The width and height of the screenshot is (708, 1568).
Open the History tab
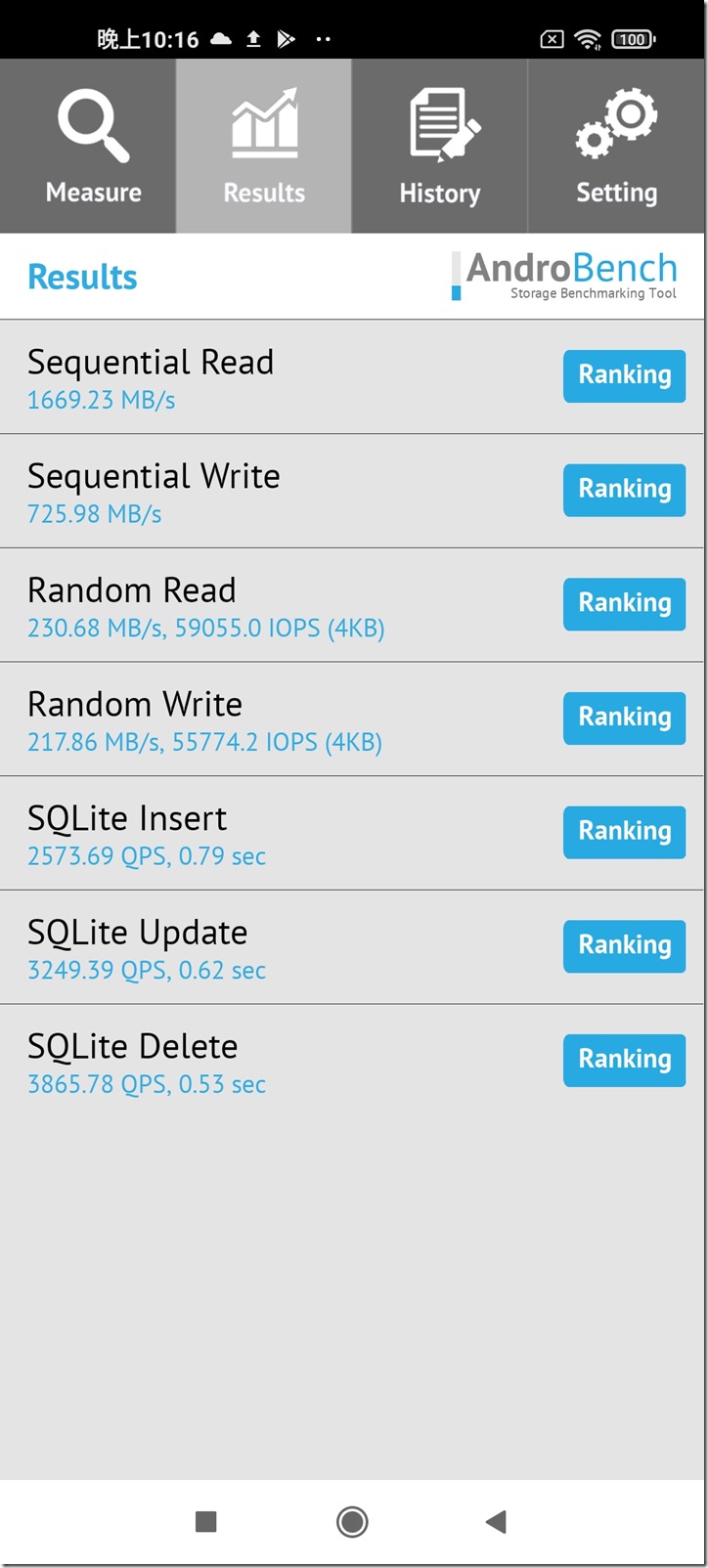click(439, 147)
